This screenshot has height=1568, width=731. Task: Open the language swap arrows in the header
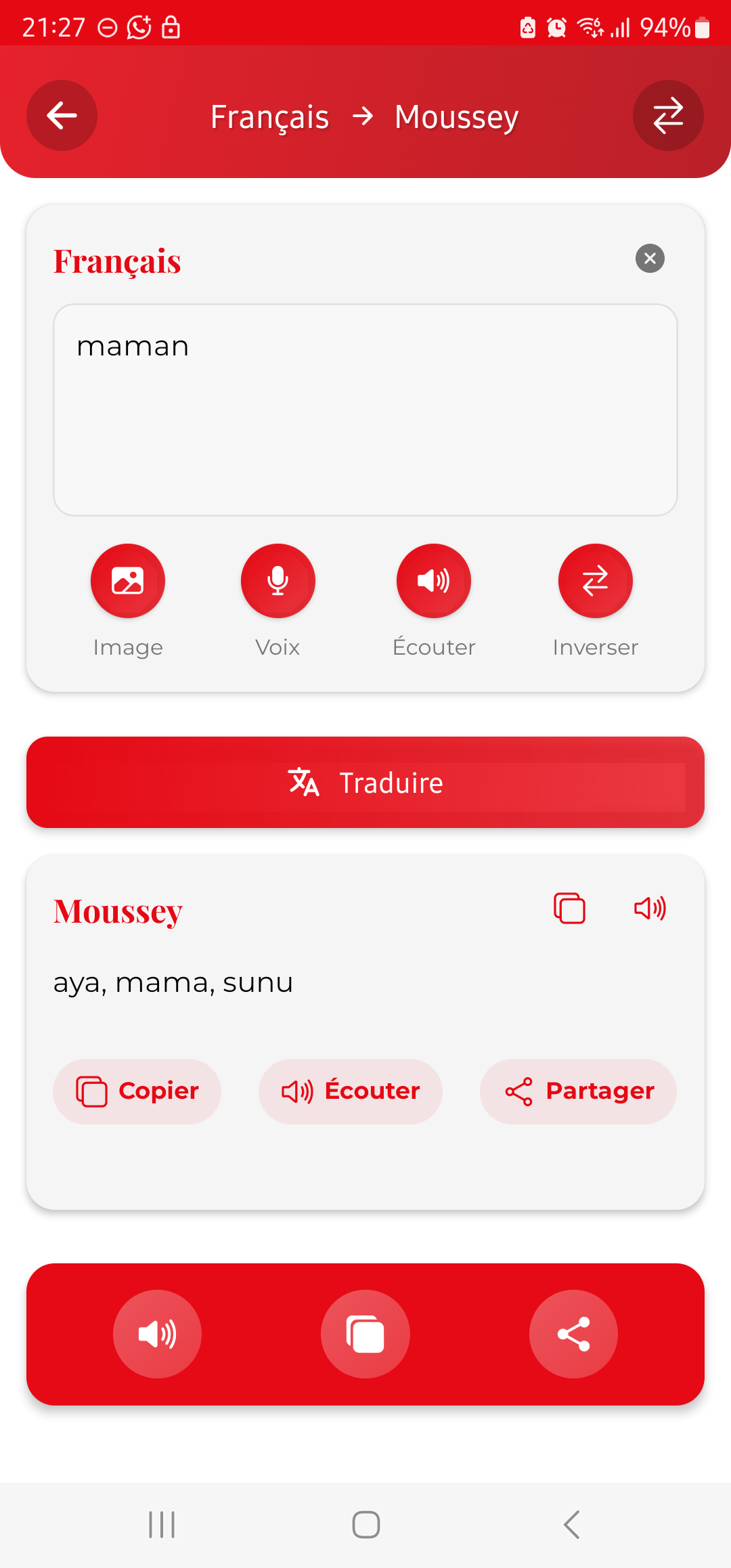pos(668,115)
